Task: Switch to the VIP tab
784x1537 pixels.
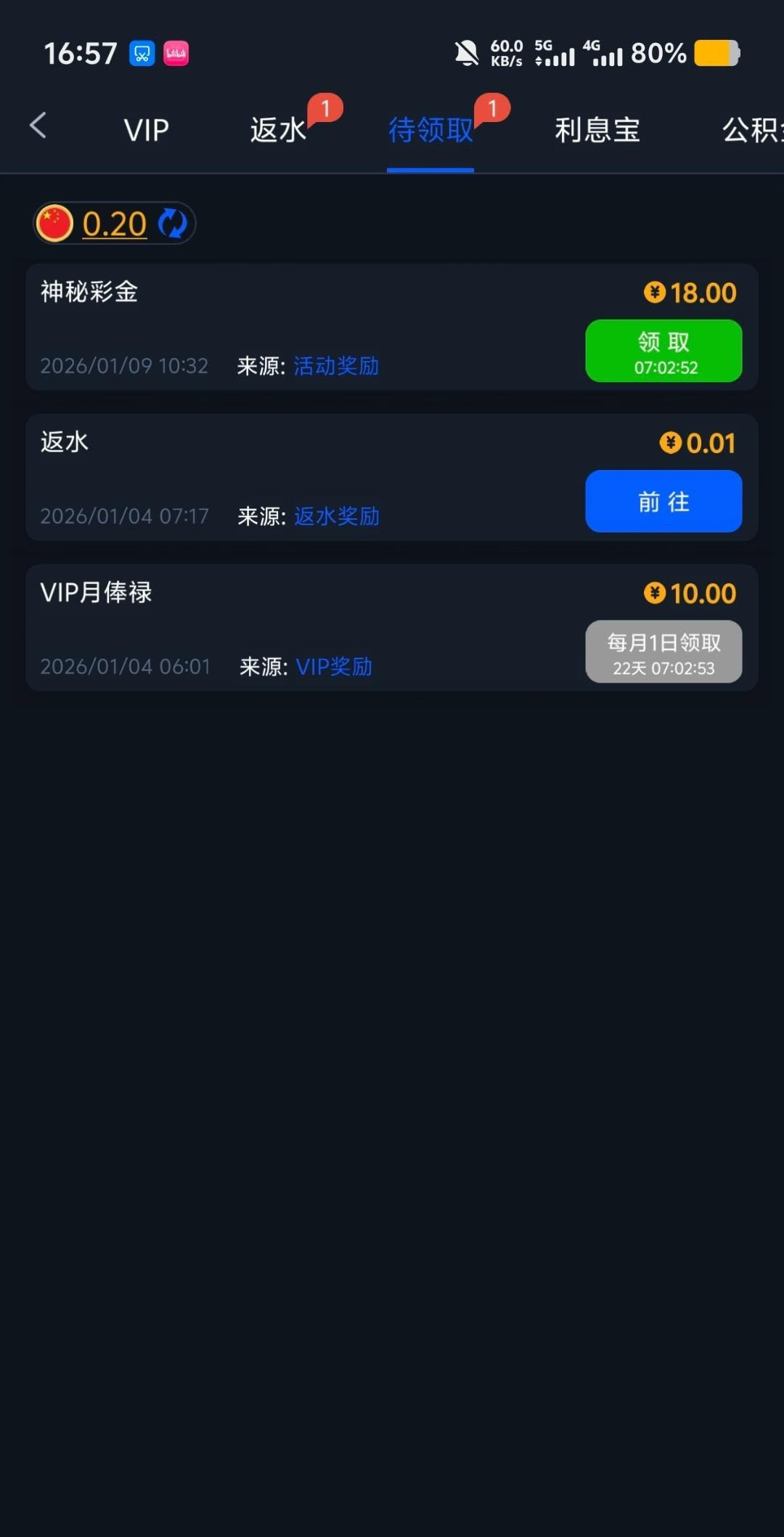Action: (146, 131)
